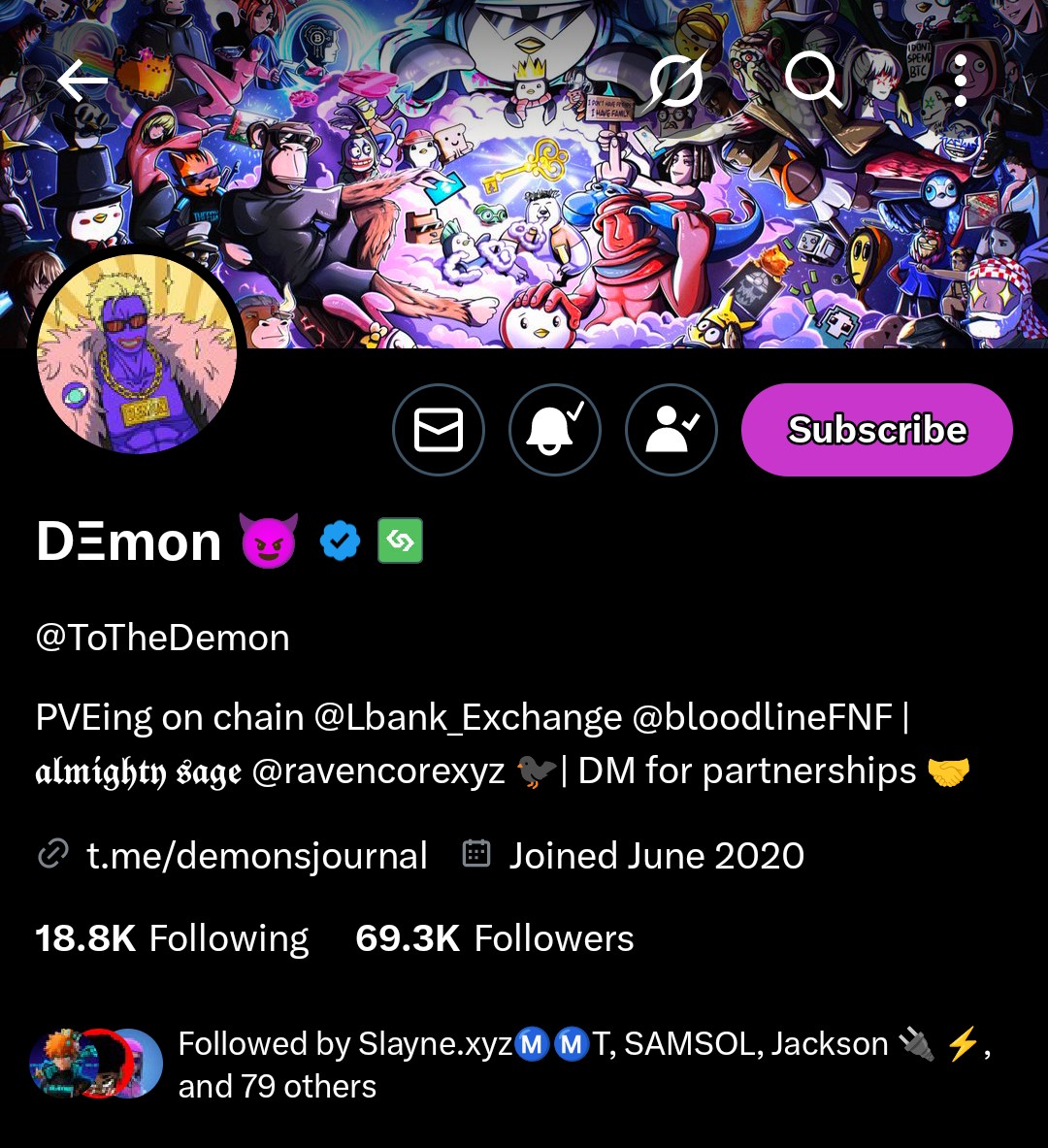Change post notification settings via the bell
Image resolution: width=1048 pixels, height=1148 pixels.
point(555,430)
